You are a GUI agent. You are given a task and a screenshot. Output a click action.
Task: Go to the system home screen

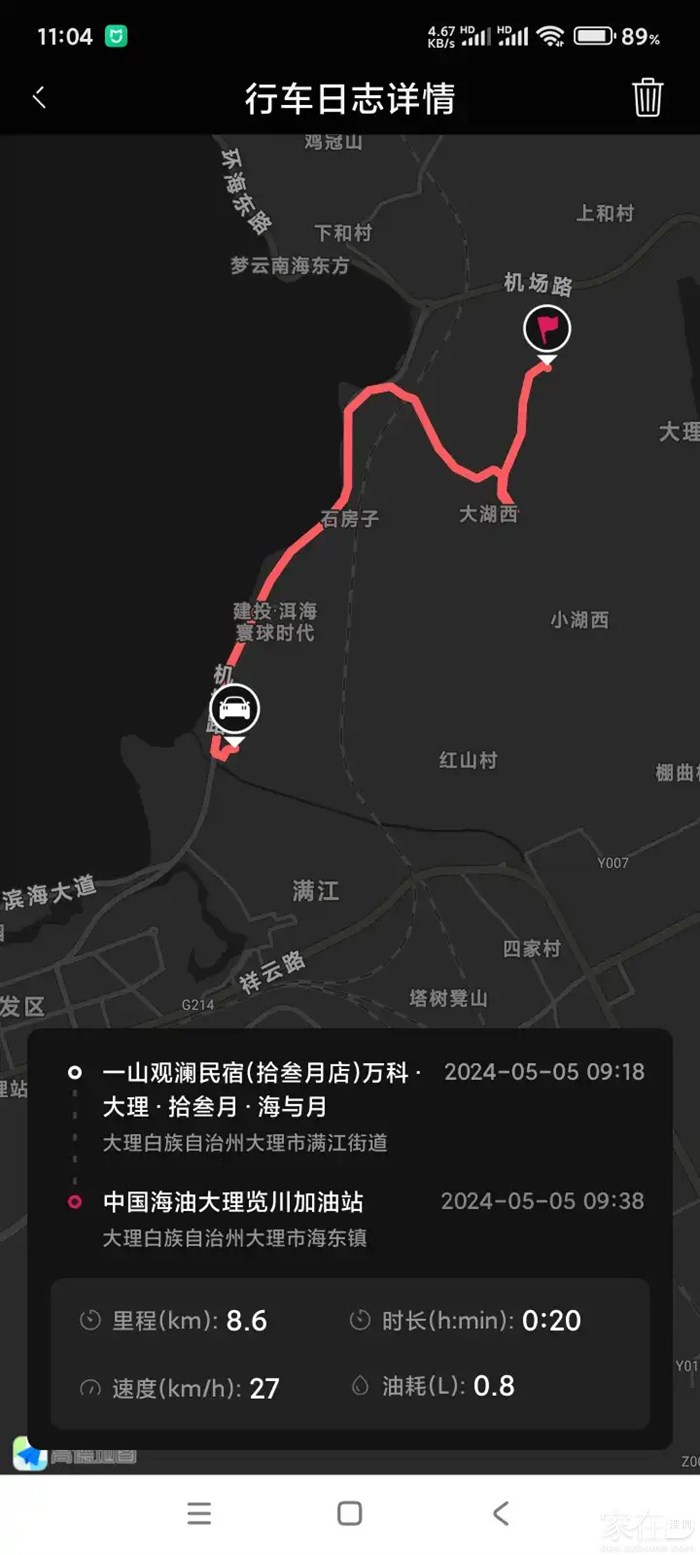pos(349,1513)
